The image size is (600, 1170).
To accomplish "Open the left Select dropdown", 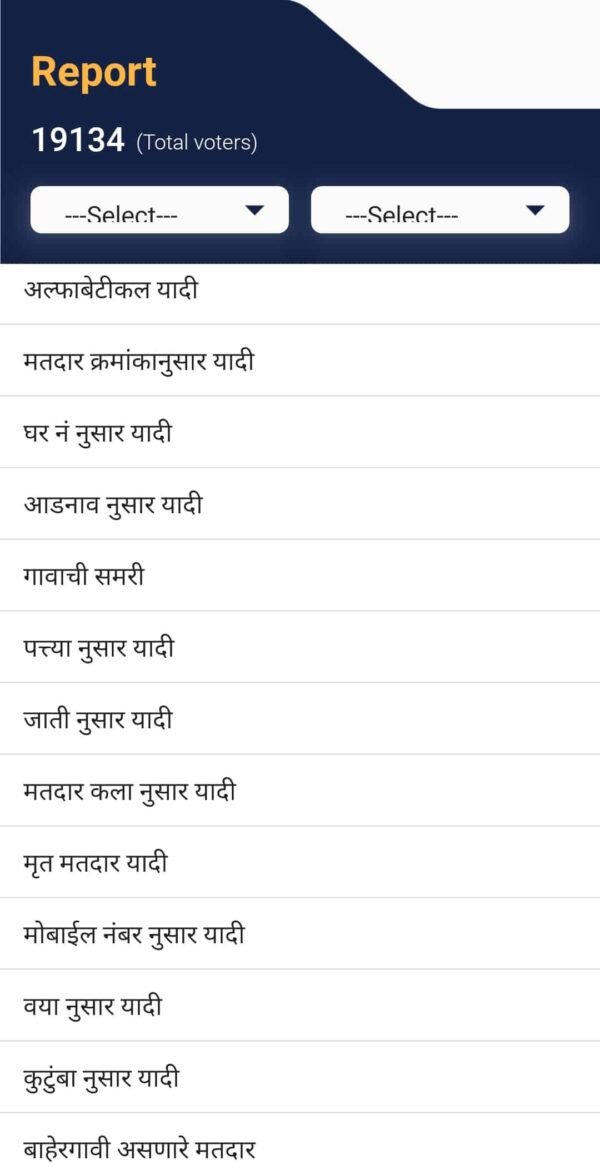I will [x=159, y=210].
